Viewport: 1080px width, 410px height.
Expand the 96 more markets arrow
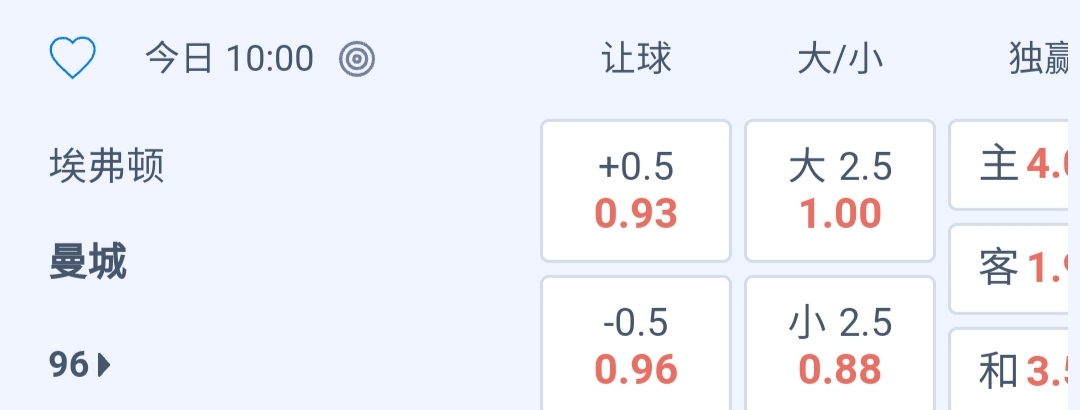point(81,366)
